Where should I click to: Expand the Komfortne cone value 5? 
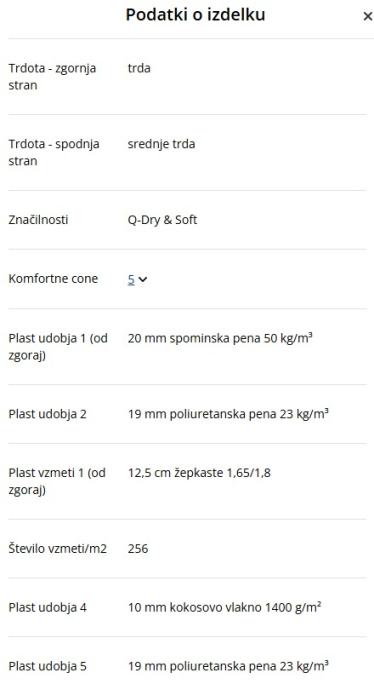[137, 279]
